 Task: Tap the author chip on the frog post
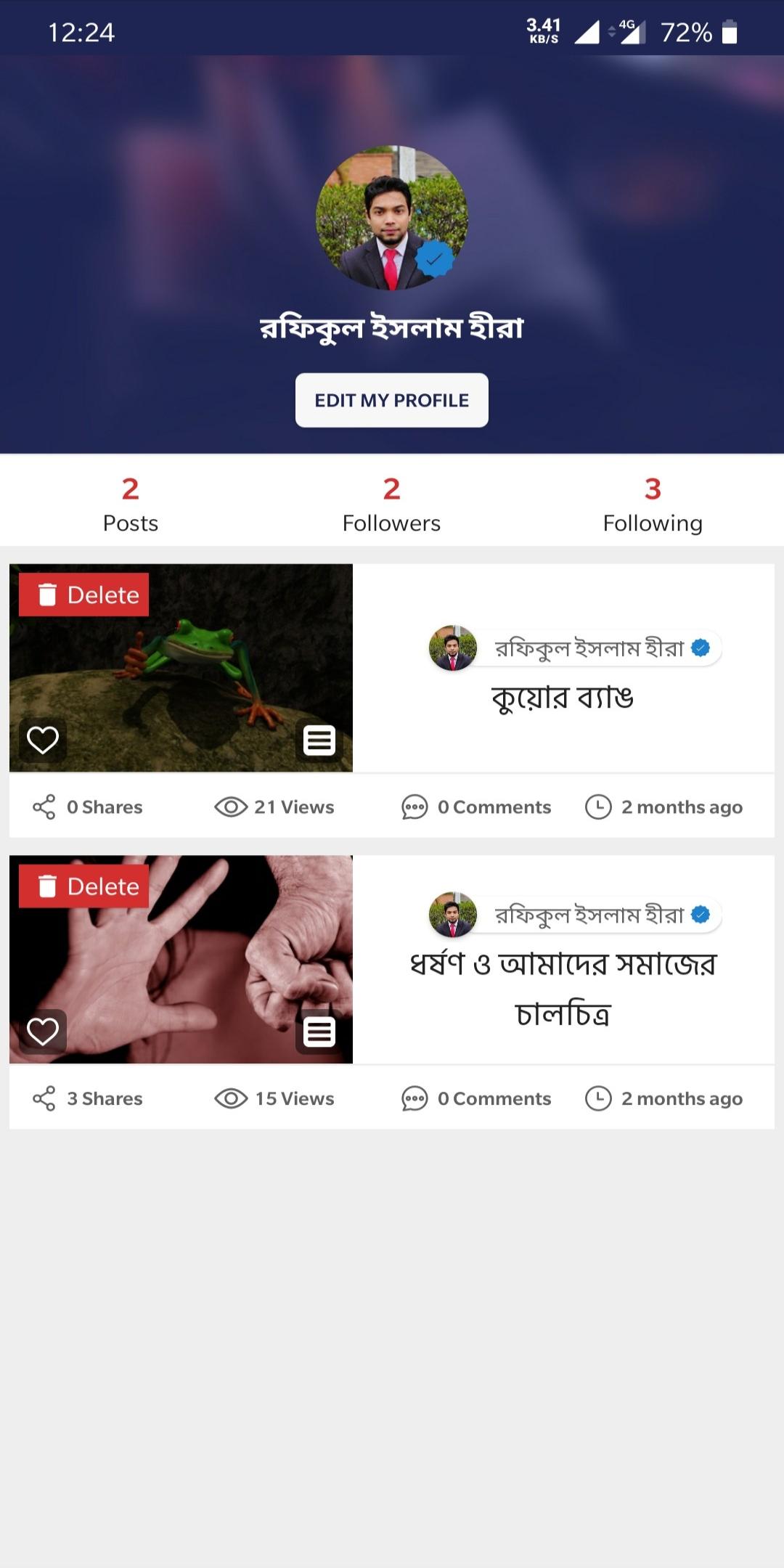pyautogui.click(x=575, y=648)
